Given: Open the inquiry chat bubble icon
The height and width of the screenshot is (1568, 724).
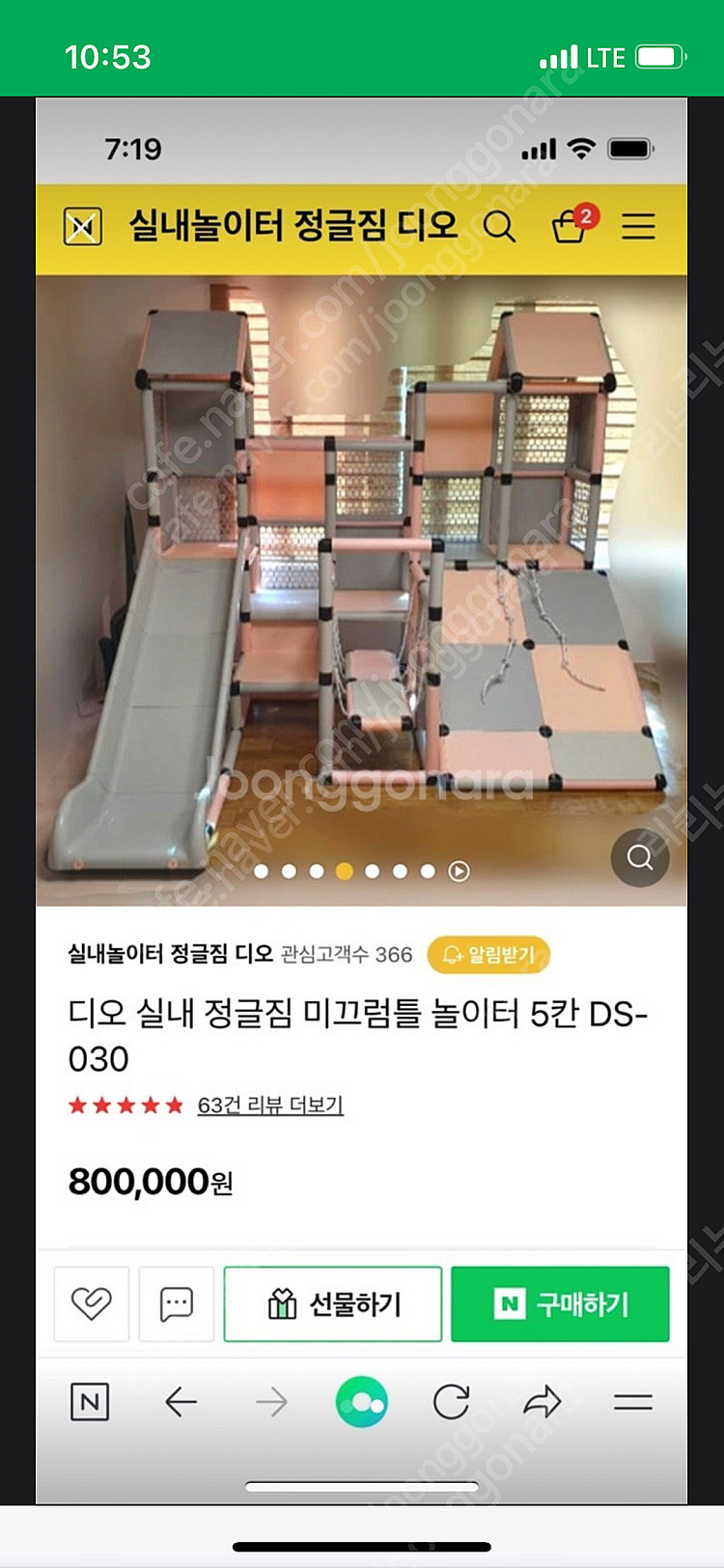Looking at the screenshot, I should [x=177, y=1304].
